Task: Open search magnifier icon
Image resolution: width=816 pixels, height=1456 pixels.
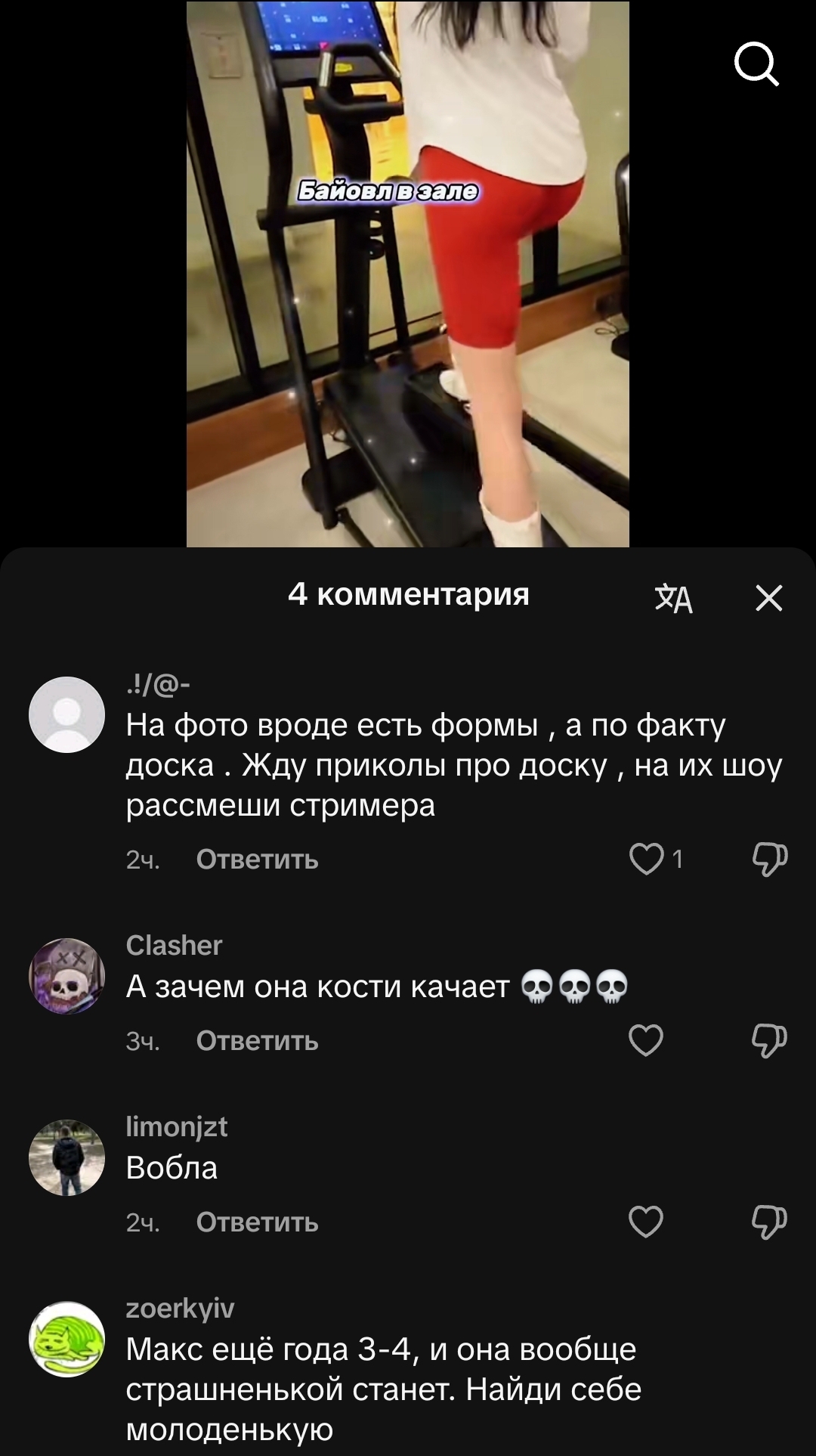Action: coord(756,64)
